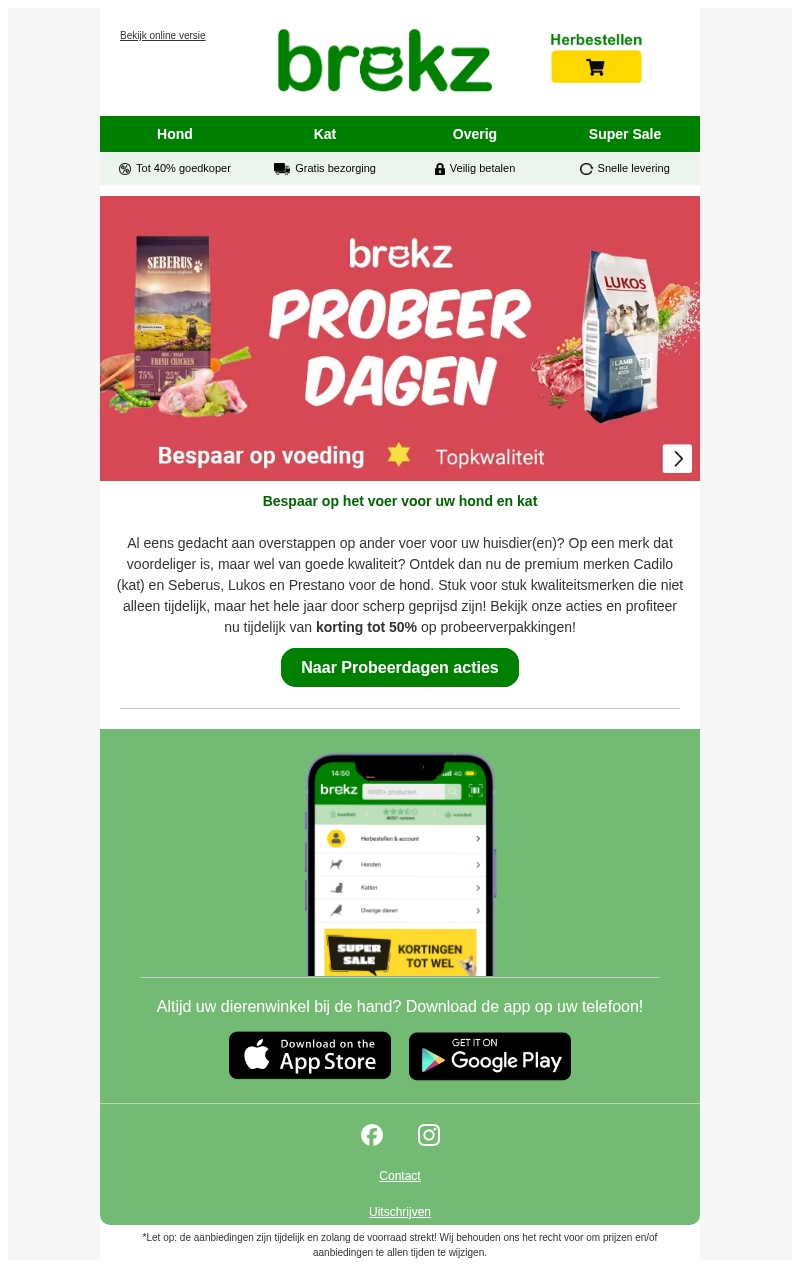Switch to the Hond category
800x1286 pixels.
pyautogui.click(x=175, y=134)
